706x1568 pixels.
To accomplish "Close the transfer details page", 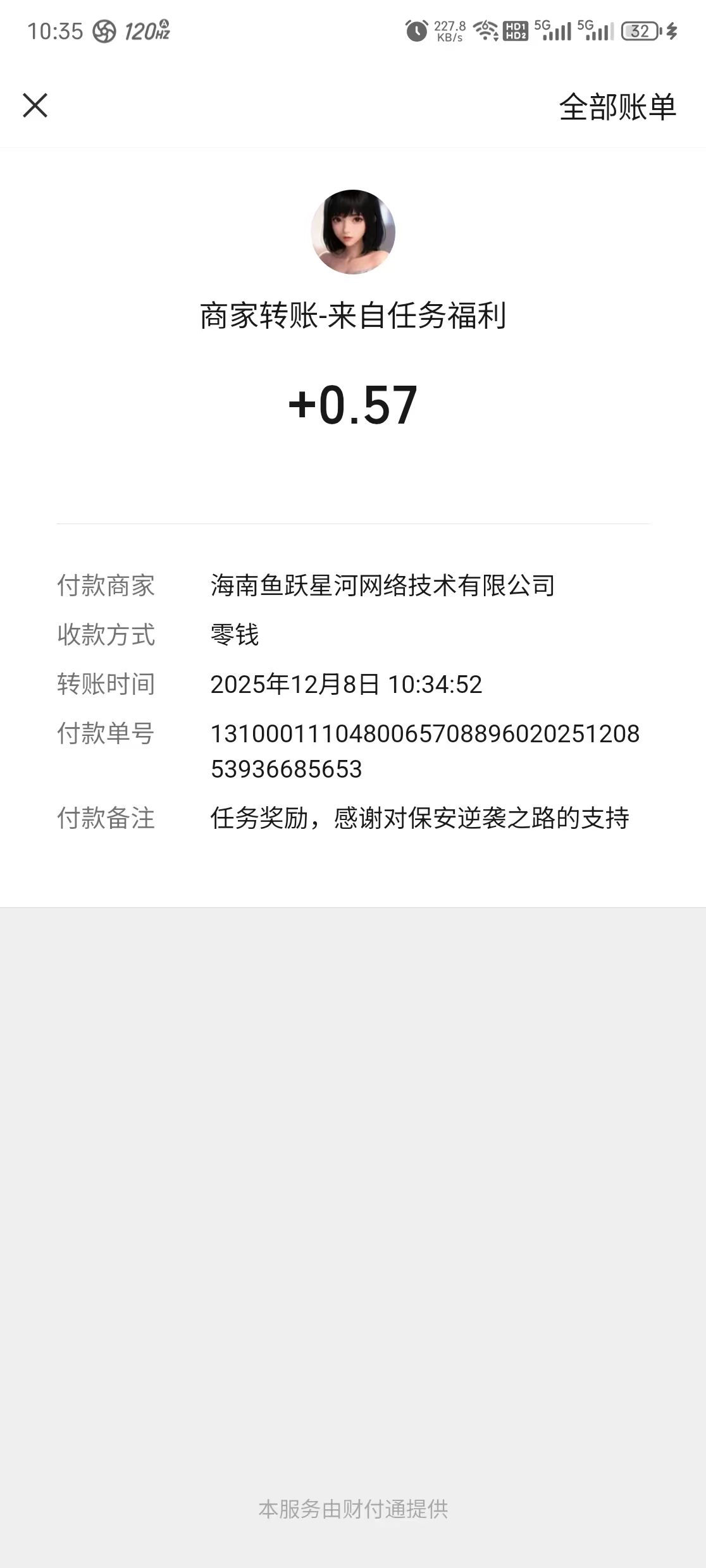I will (x=35, y=106).
